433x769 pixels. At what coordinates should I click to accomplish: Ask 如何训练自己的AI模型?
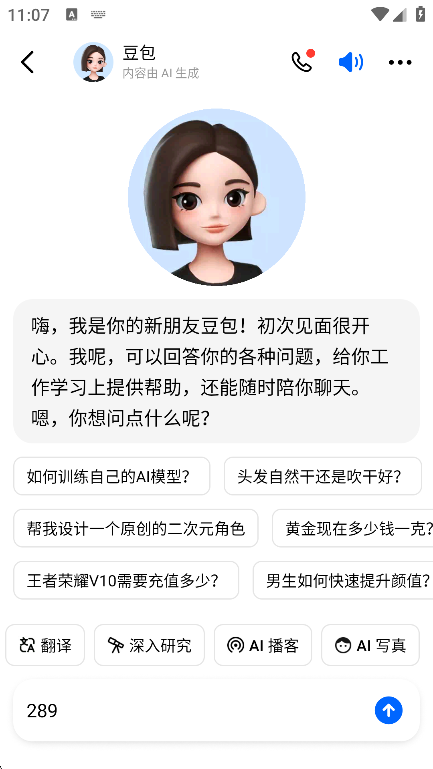click(112, 476)
